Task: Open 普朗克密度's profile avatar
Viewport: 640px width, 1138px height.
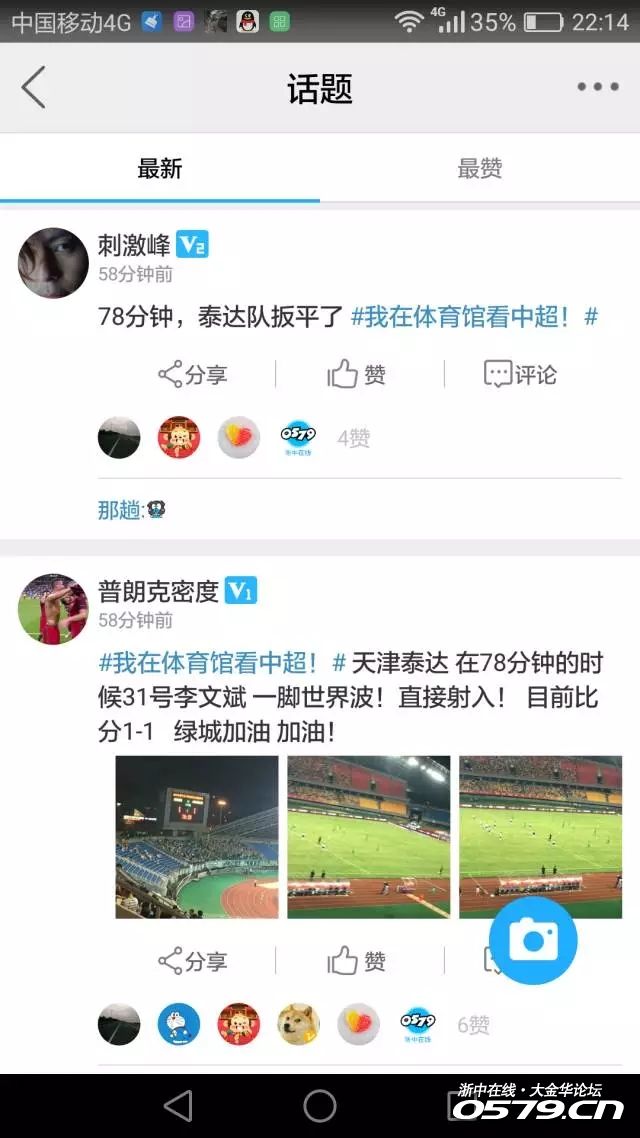Action: click(53, 610)
